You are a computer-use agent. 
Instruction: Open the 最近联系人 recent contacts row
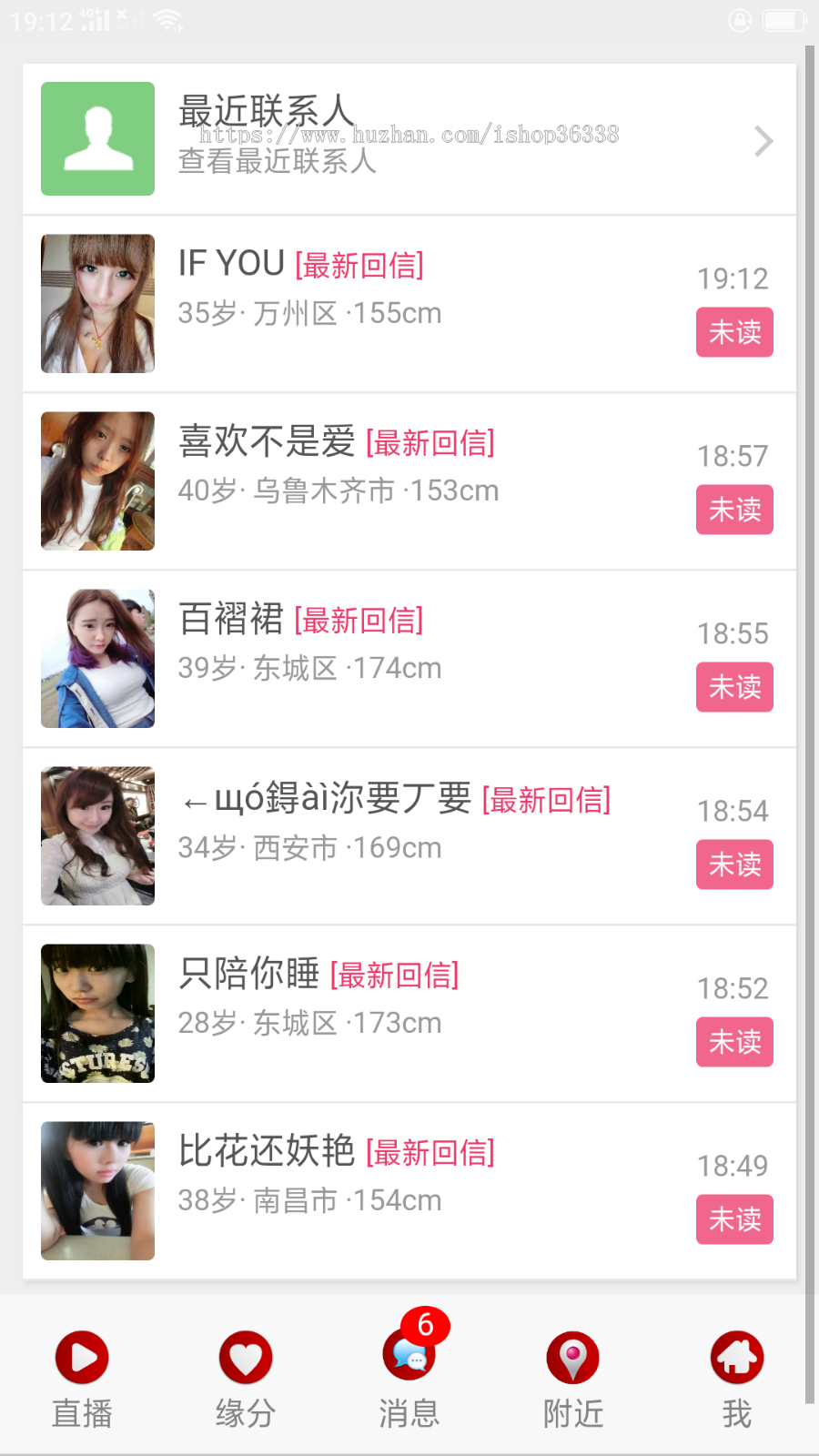pyautogui.click(x=409, y=139)
